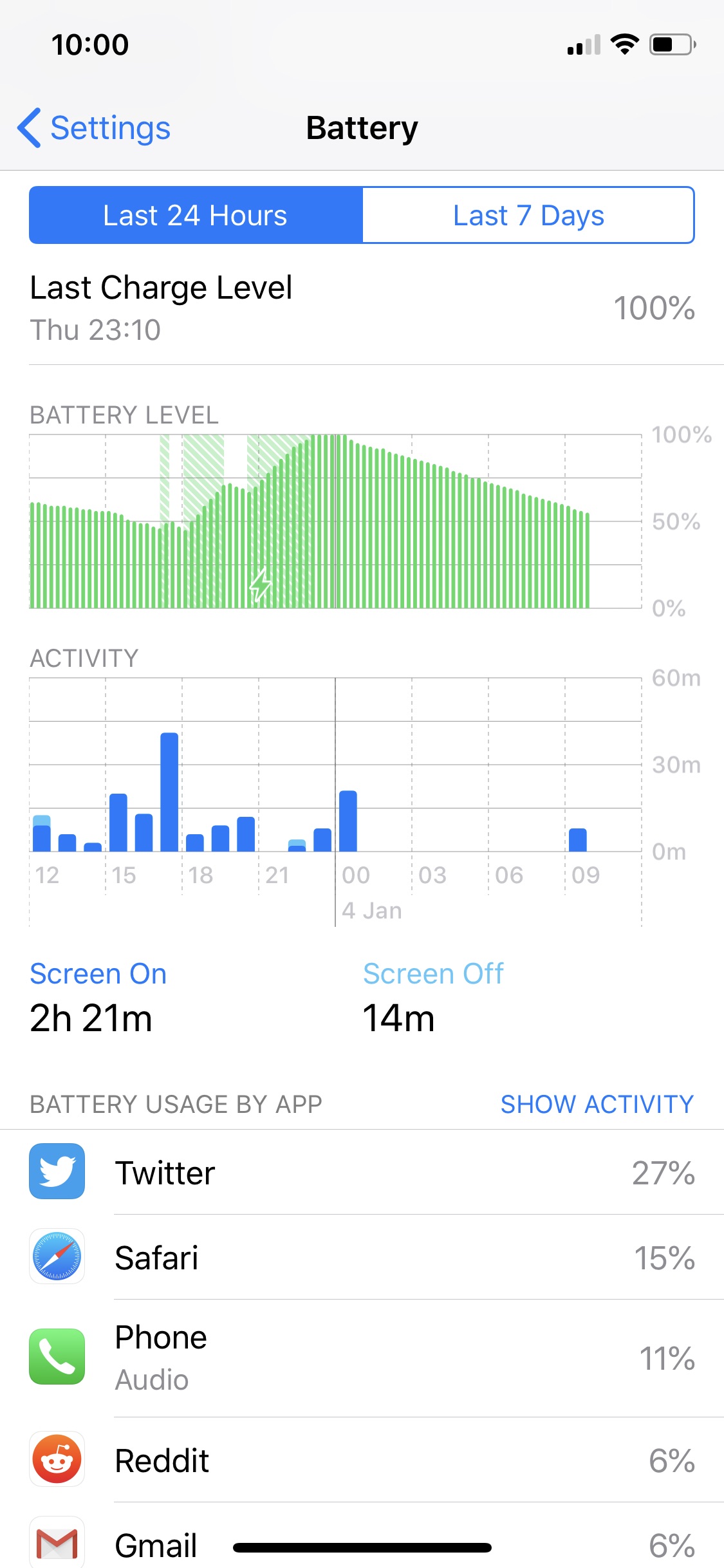Tap the Phone Audio usage row
Image resolution: width=724 pixels, height=1568 pixels.
(x=362, y=1358)
